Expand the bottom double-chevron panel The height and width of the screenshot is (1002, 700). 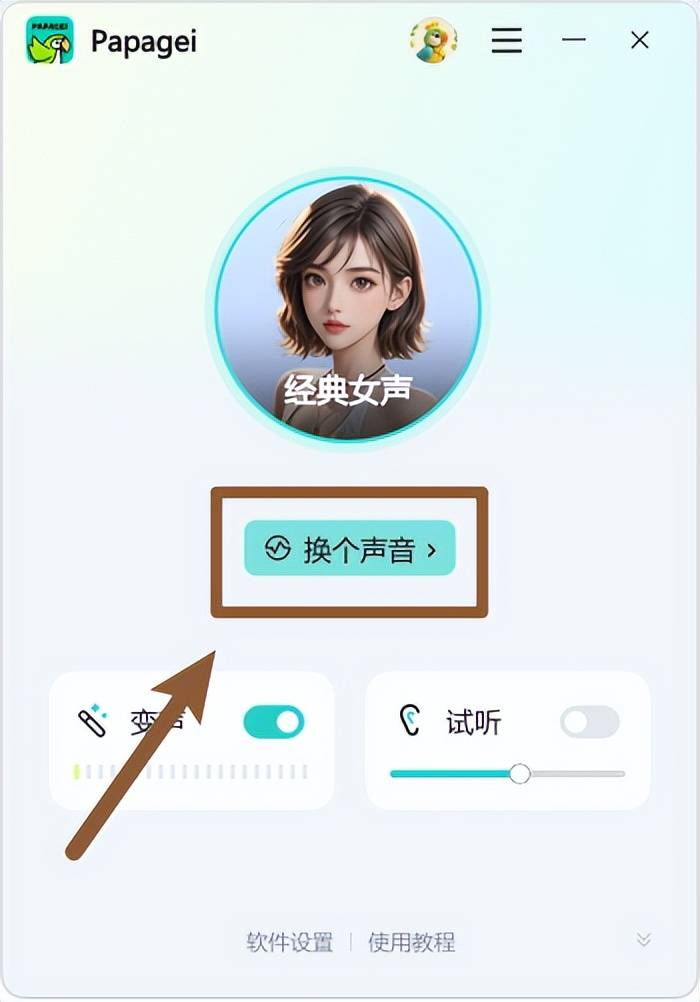(644, 939)
